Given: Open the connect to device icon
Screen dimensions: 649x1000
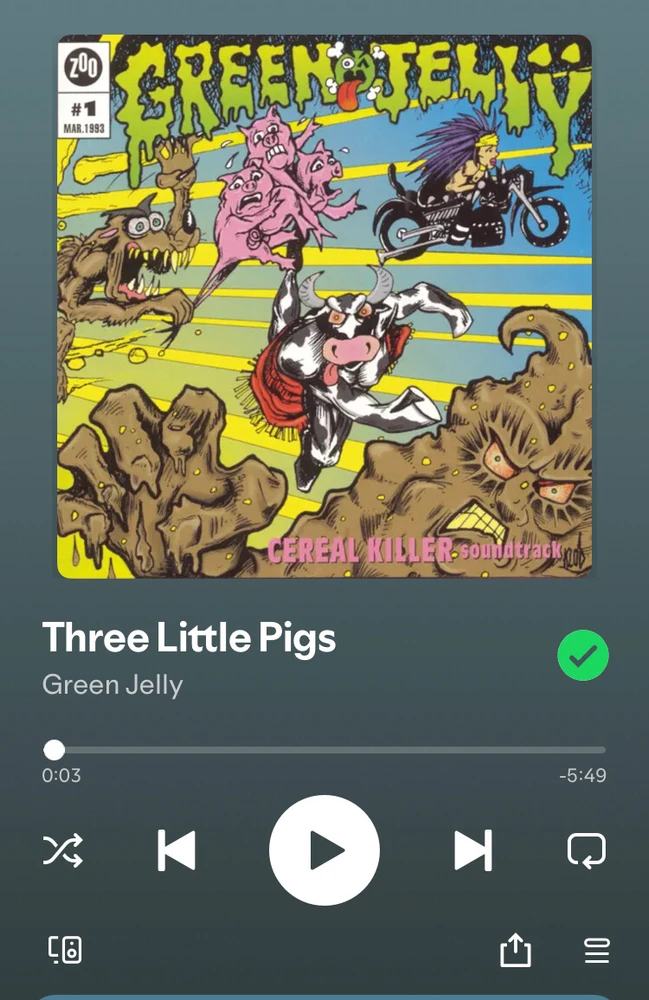Looking at the screenshot, I should [x=65, y=950].
